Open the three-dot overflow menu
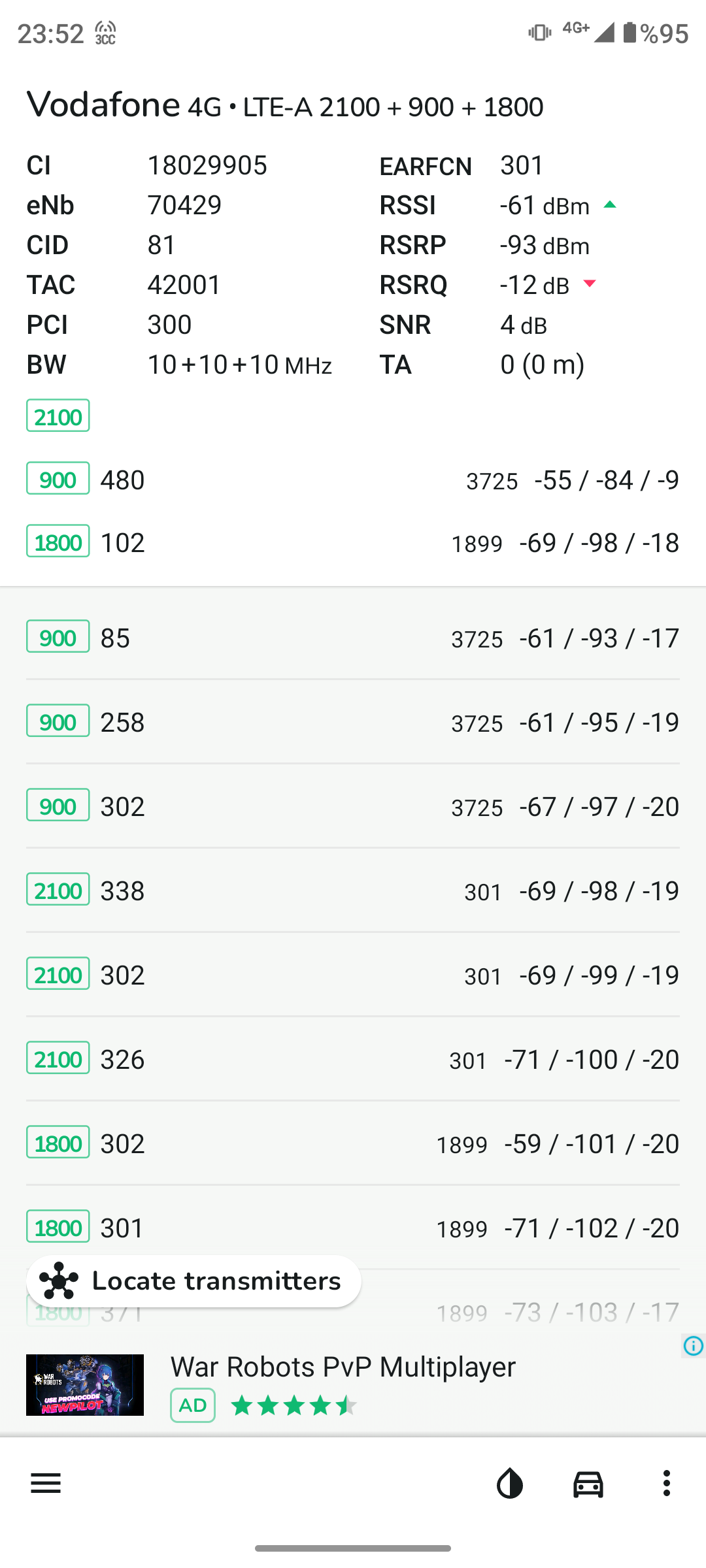 pos(667,1484)
